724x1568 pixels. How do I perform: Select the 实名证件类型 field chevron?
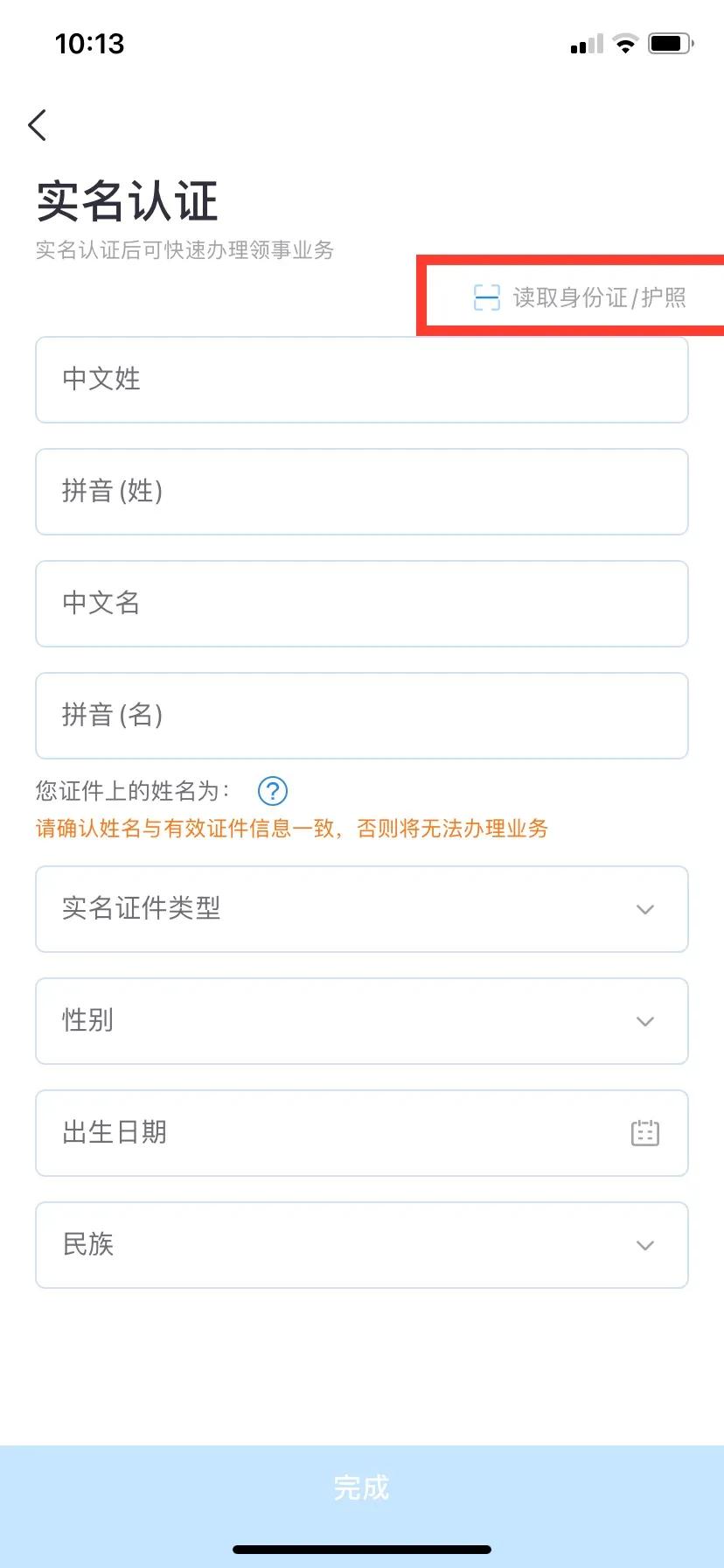tap(644, 909)
